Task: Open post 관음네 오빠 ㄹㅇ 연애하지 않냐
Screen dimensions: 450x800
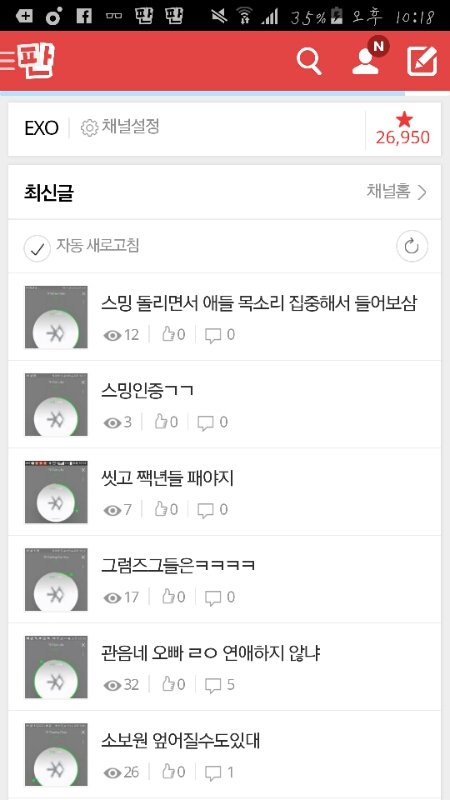Action: pos(224,667)
